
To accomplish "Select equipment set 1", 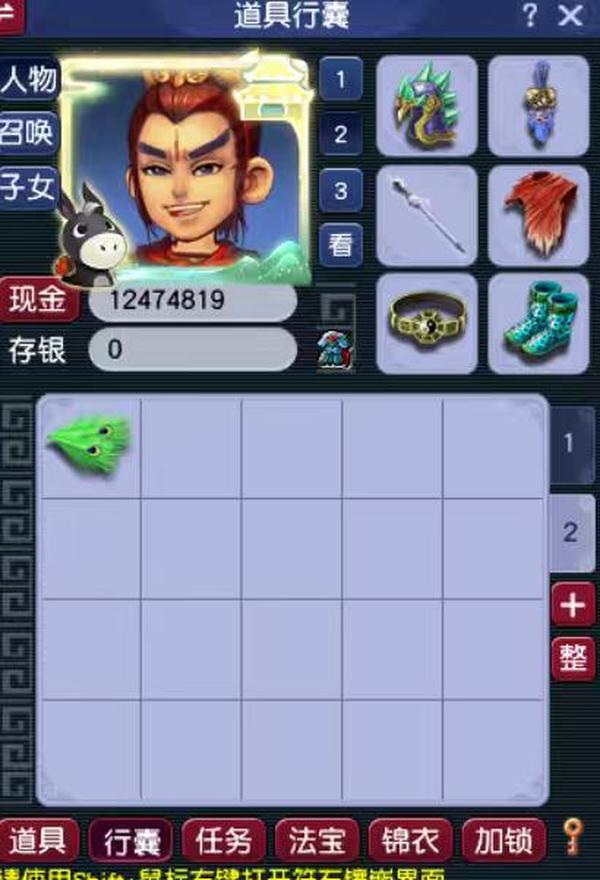I will [341, 79].
